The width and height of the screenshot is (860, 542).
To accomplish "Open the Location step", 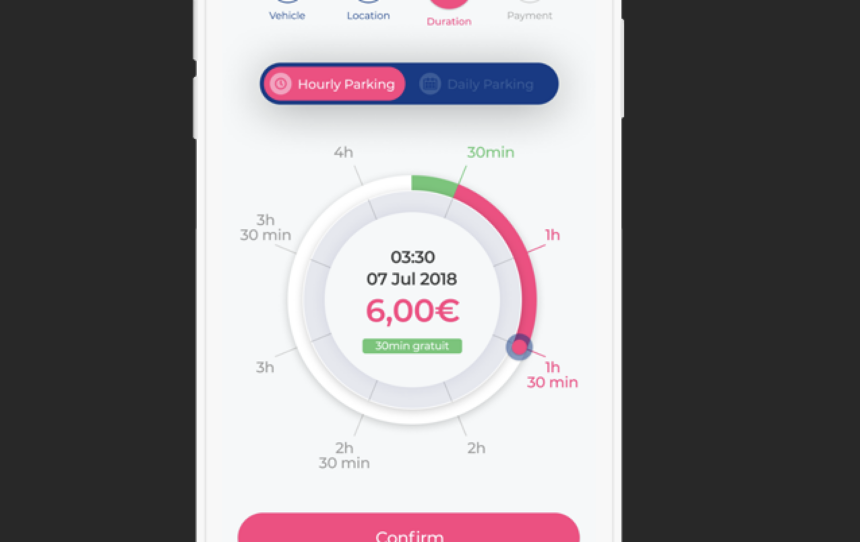I will point(368,10).
